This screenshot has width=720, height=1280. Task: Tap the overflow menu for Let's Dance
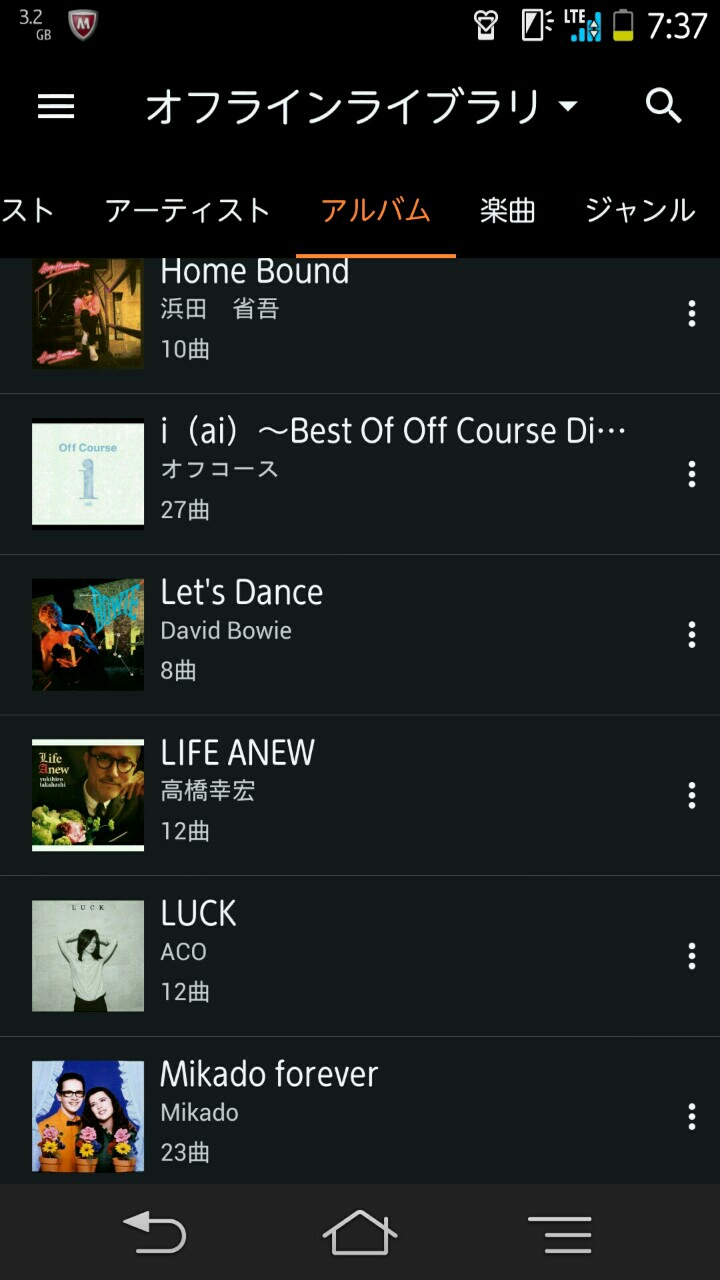[x=691, y=635]
